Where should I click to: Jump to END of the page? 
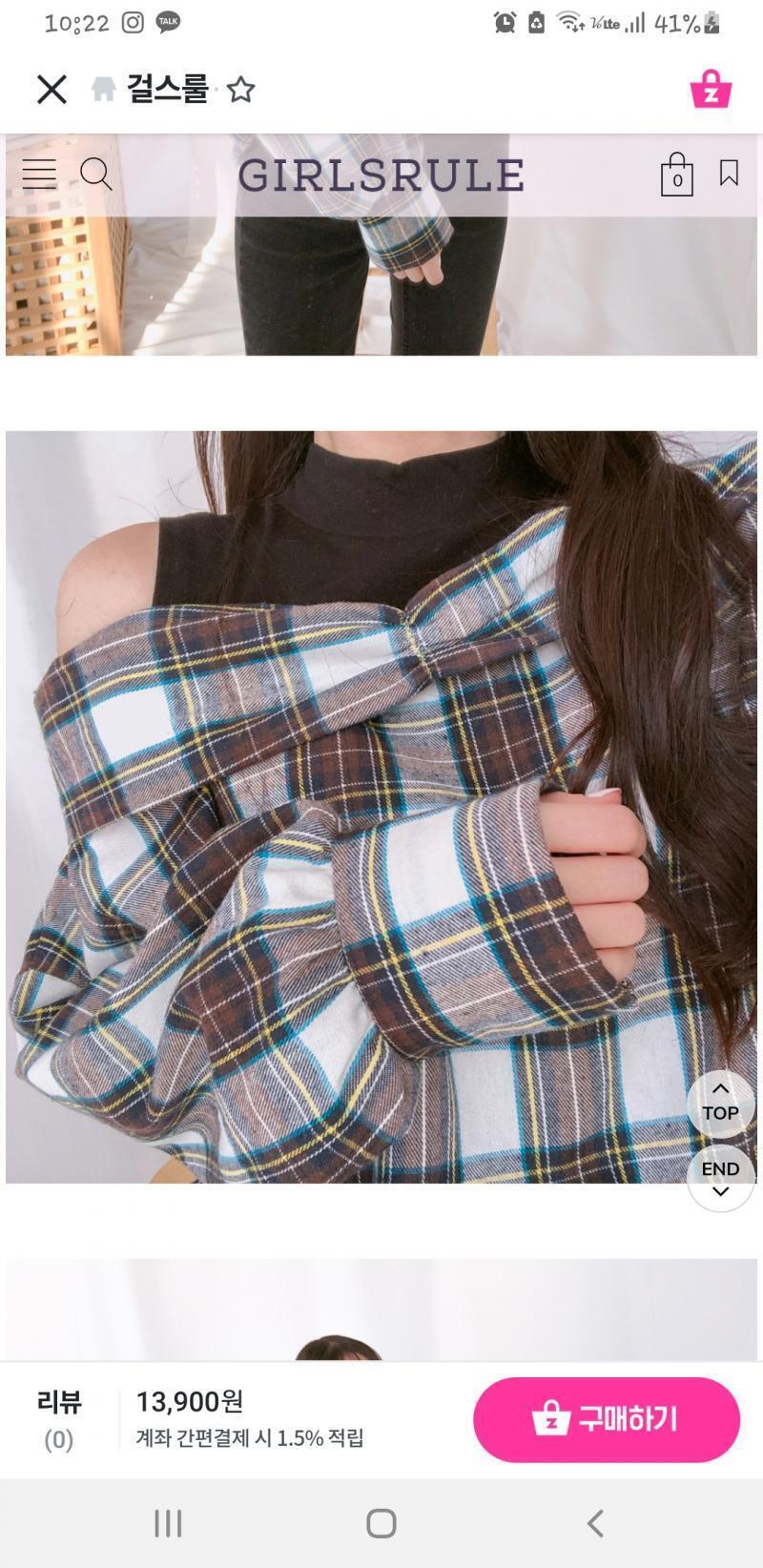720,1179
